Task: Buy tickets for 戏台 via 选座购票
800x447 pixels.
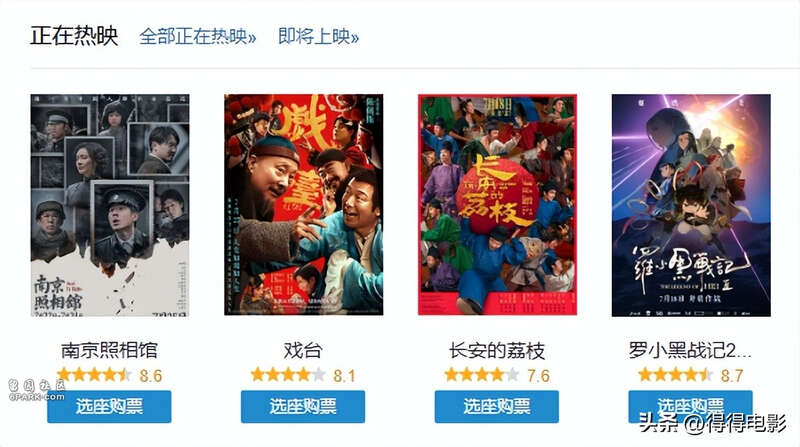Action: coord(303,407)
